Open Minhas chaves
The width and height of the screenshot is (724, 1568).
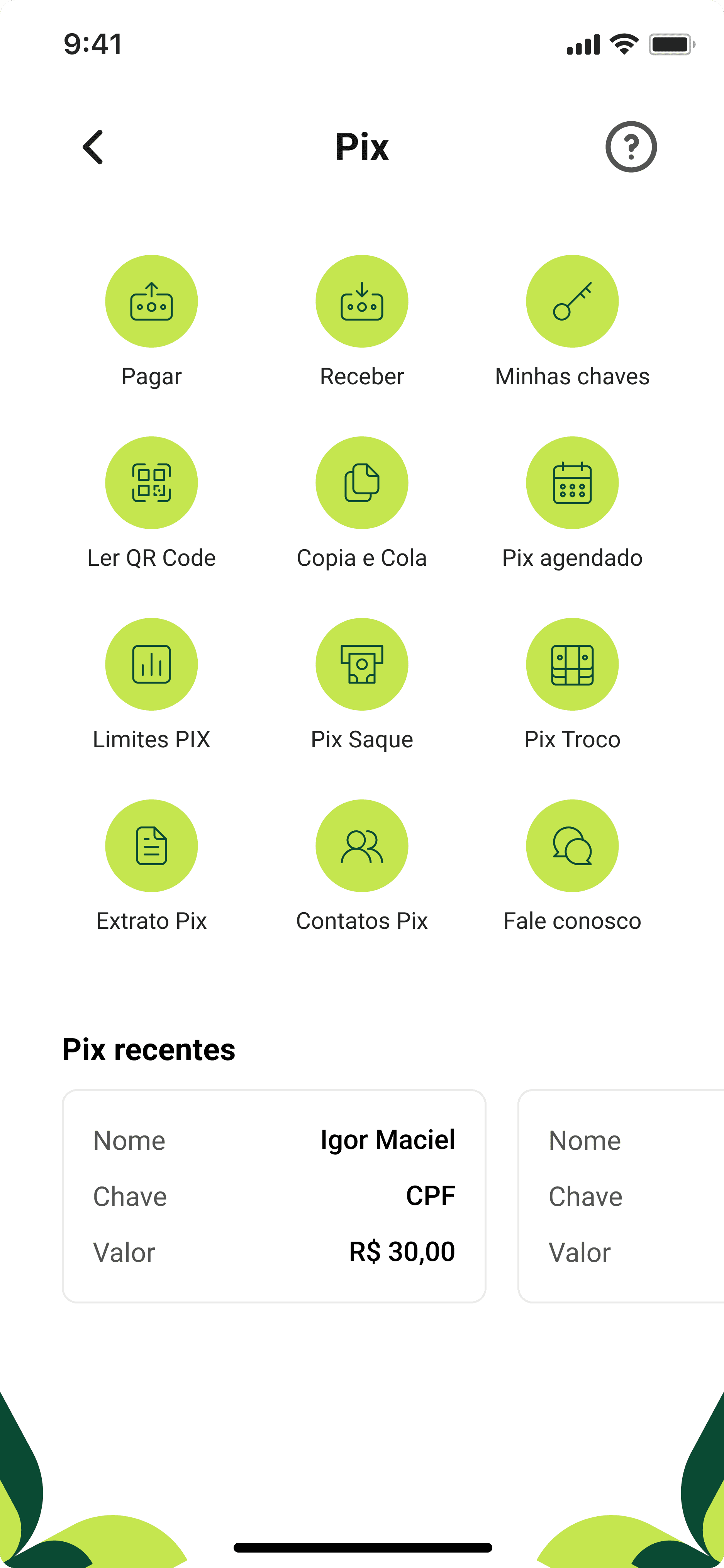(572, 301)
